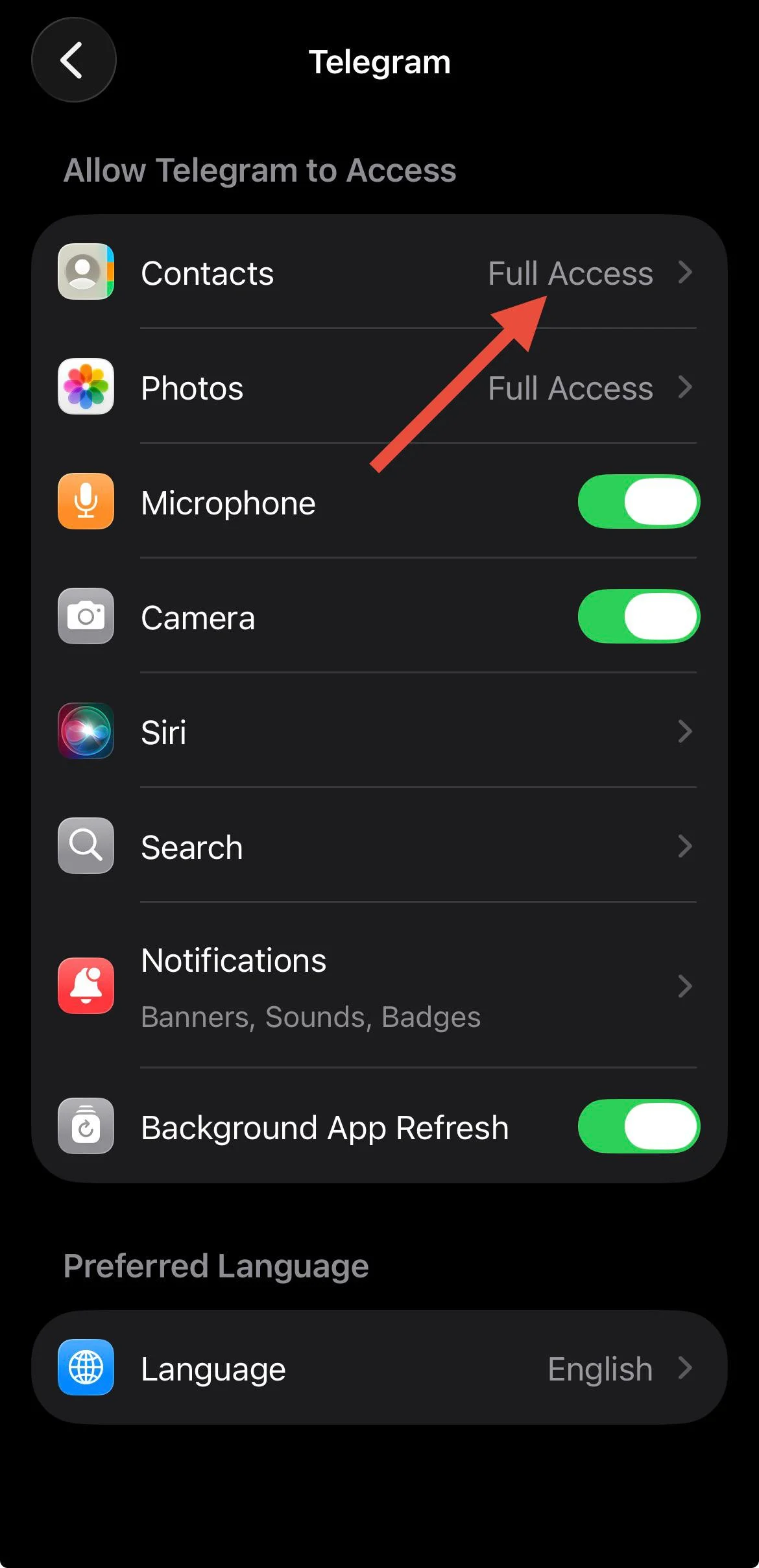The width and height of the screenshot is (759, 1568).
Task: Click the blue Language globe icon
Action: pyautogui.click(x=85, y=1368)
